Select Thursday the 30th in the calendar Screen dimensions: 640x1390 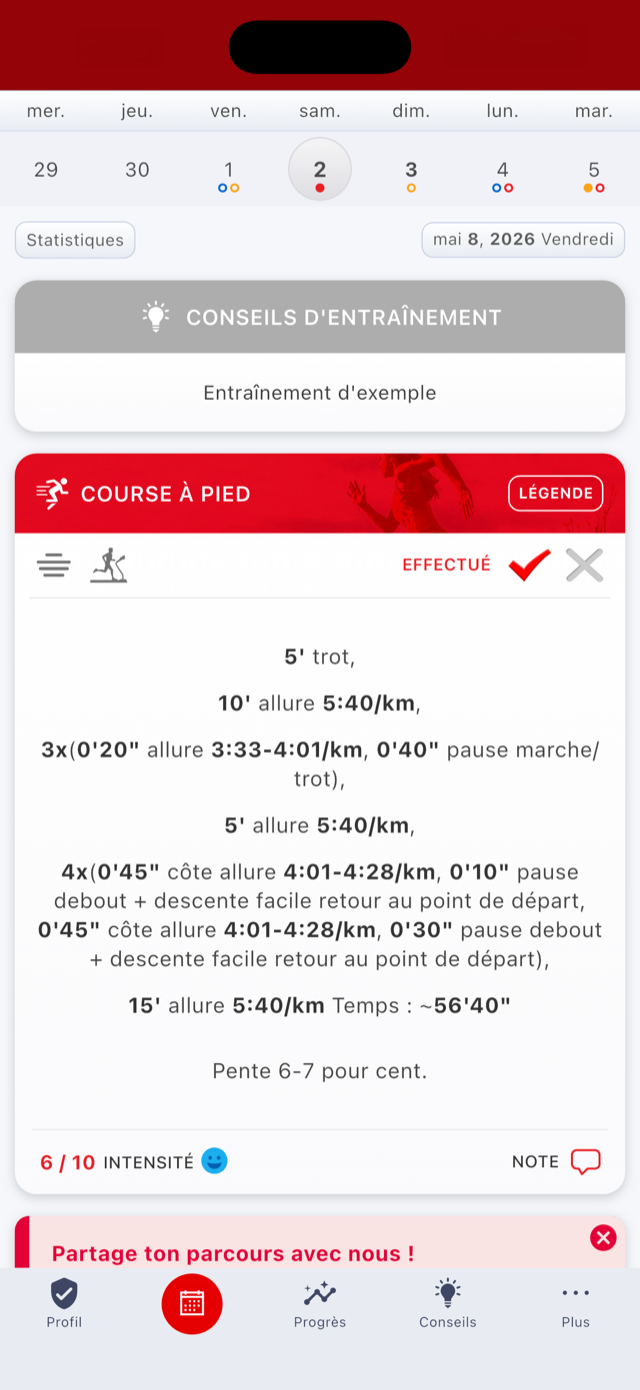click(x=137, y=170)
